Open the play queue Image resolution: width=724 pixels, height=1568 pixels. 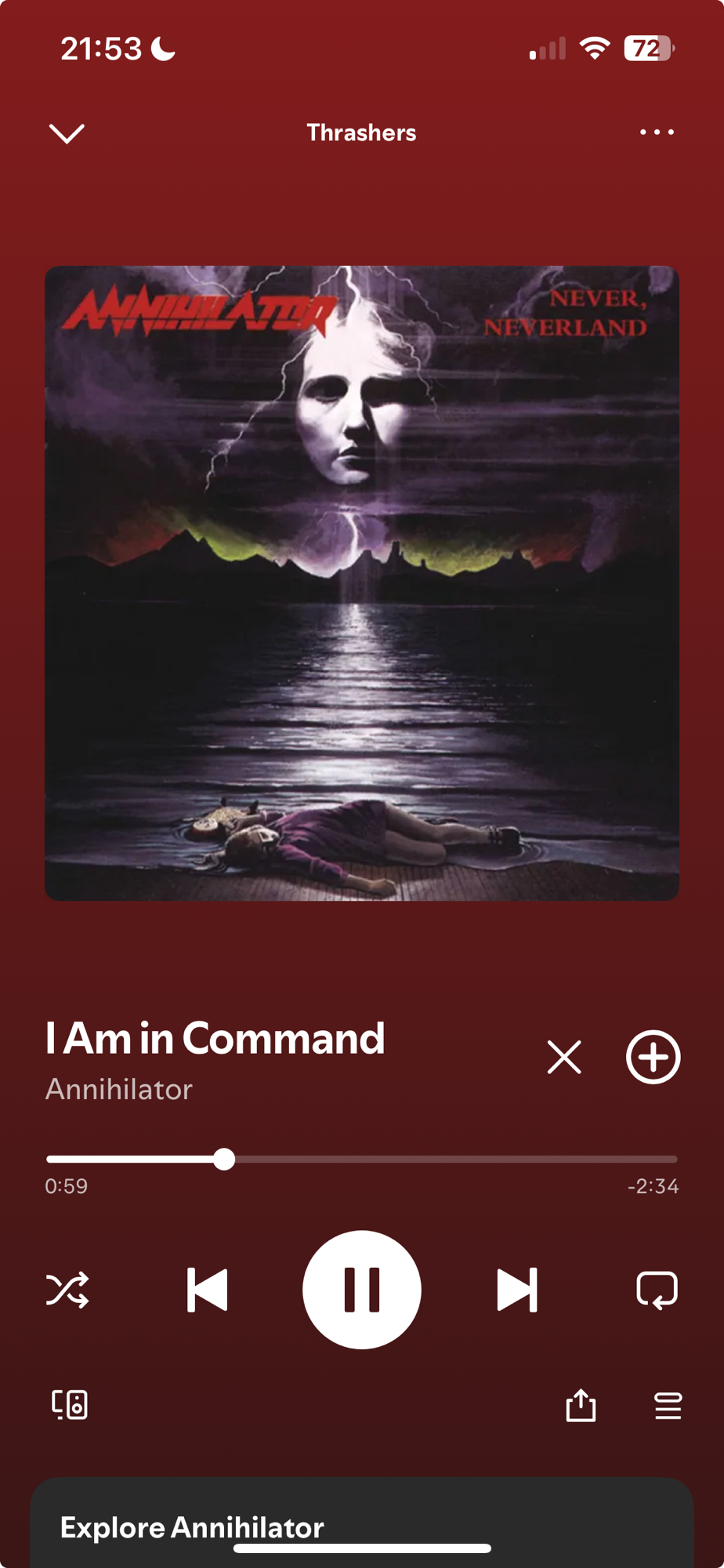pyautogui.click(x=668, y=1405)
